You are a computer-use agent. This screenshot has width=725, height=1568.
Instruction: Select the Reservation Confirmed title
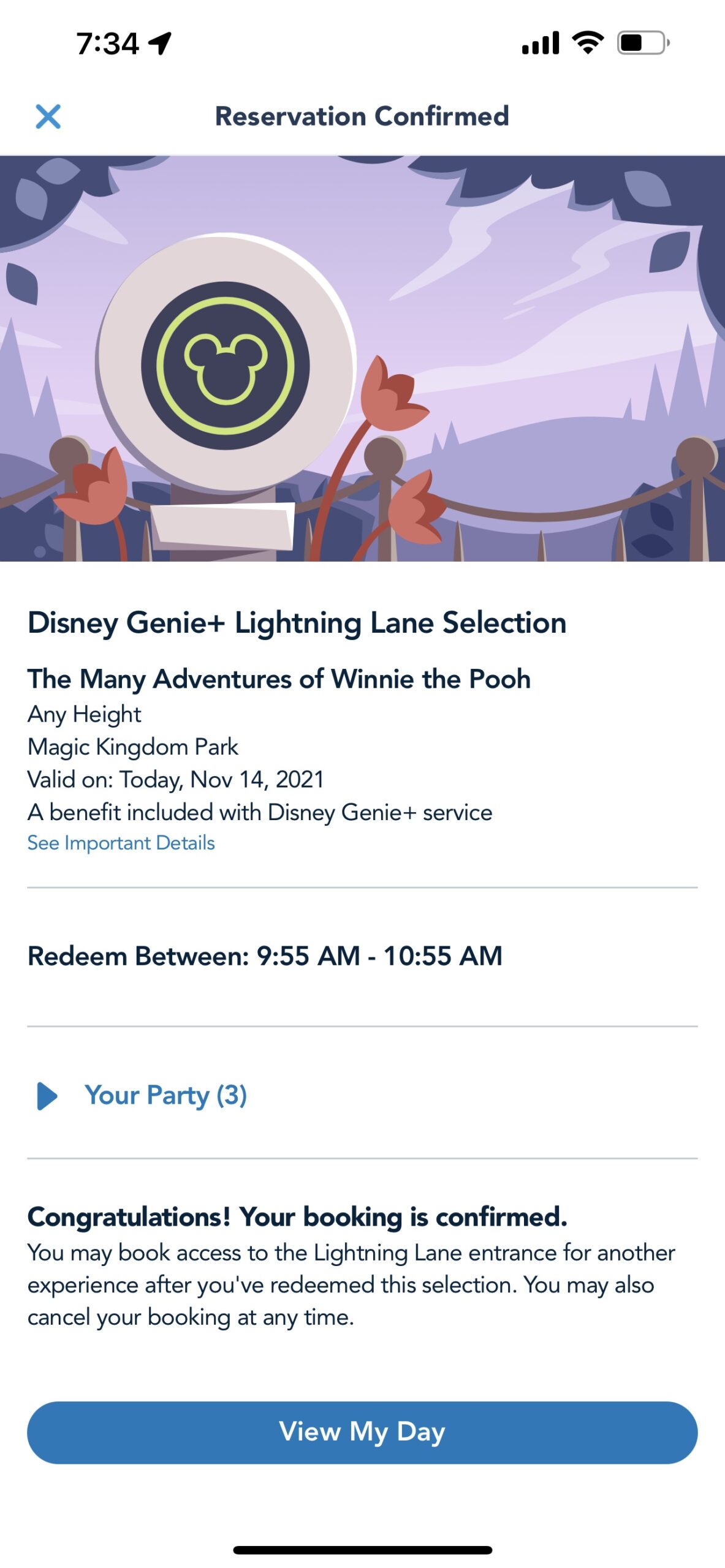362,116
